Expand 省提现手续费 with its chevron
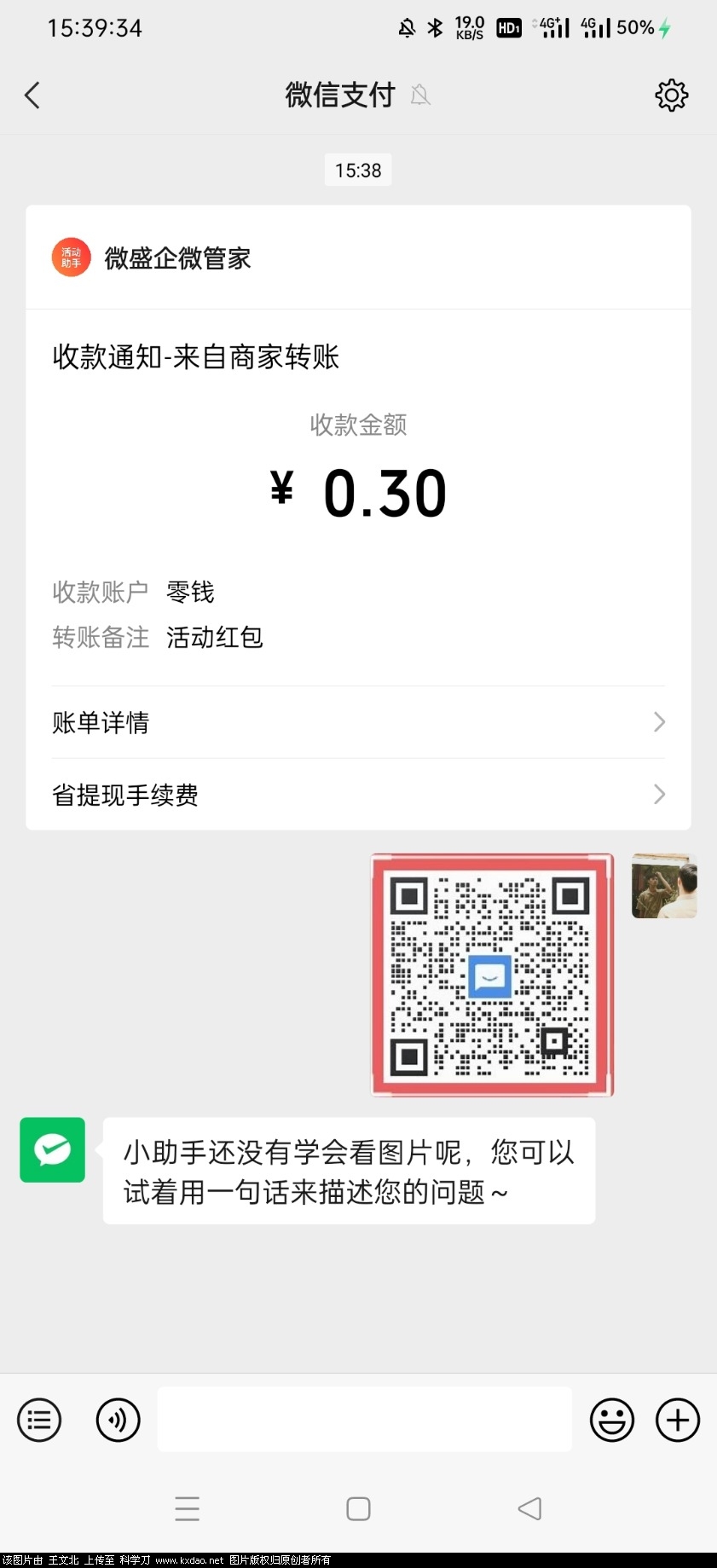Screen dimensions: 717x1568 pyautogui.click(x=658, y=794)
